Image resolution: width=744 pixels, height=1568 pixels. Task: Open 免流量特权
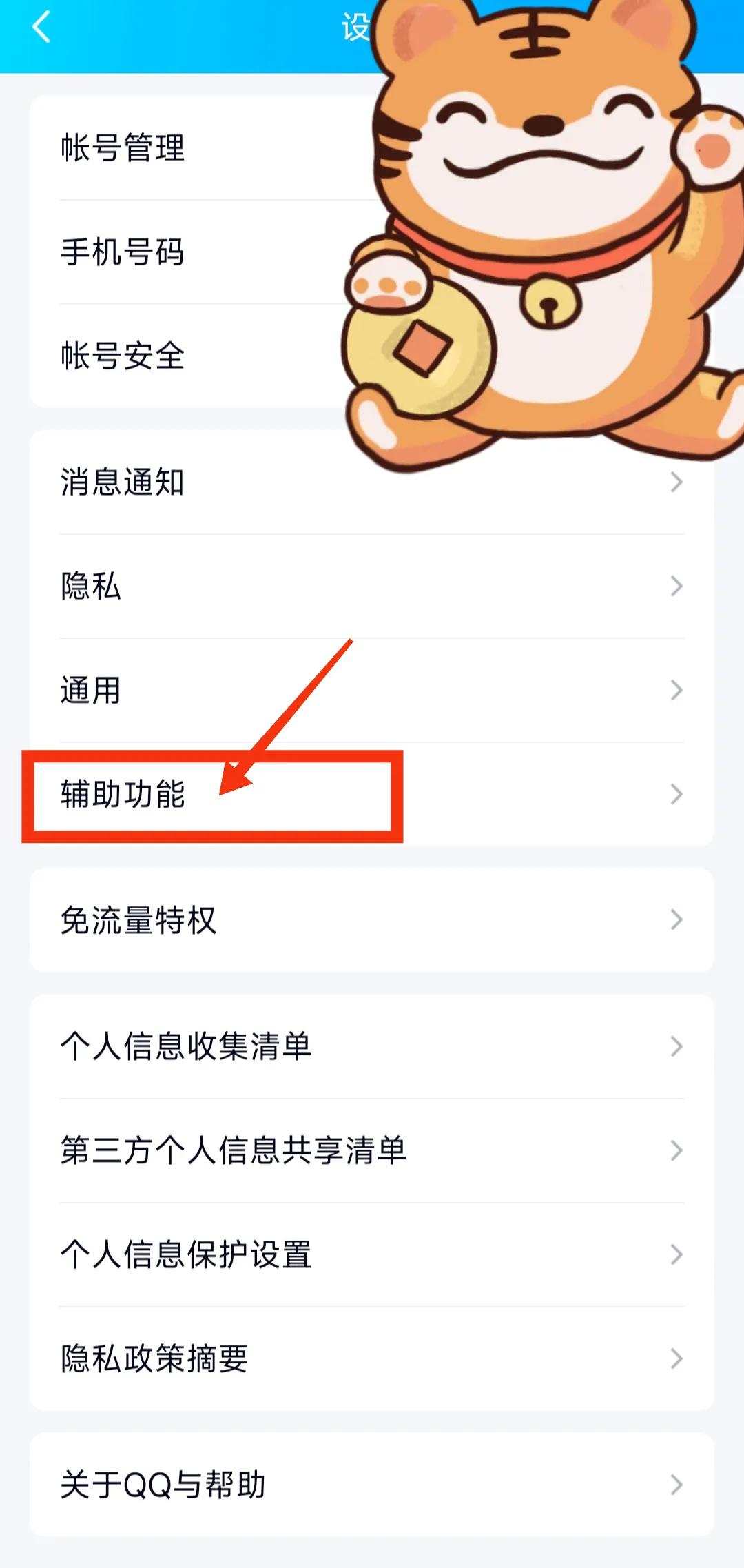pos(138,921)
